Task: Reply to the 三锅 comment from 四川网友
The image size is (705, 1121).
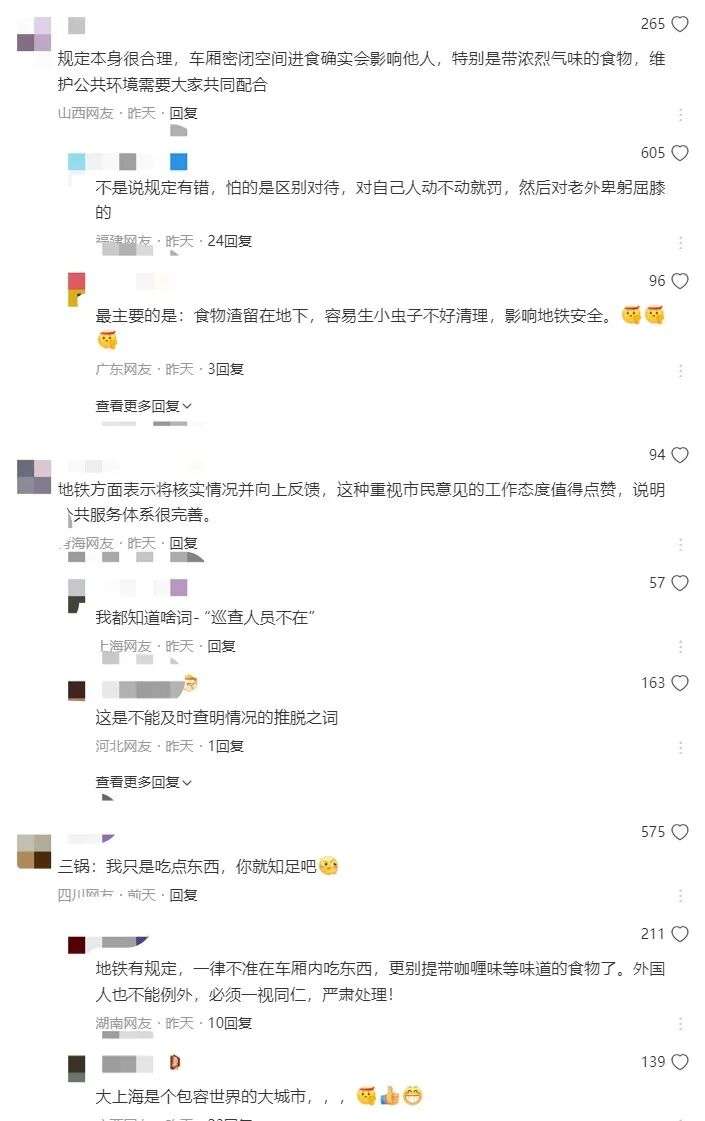Action: (183, 895)
